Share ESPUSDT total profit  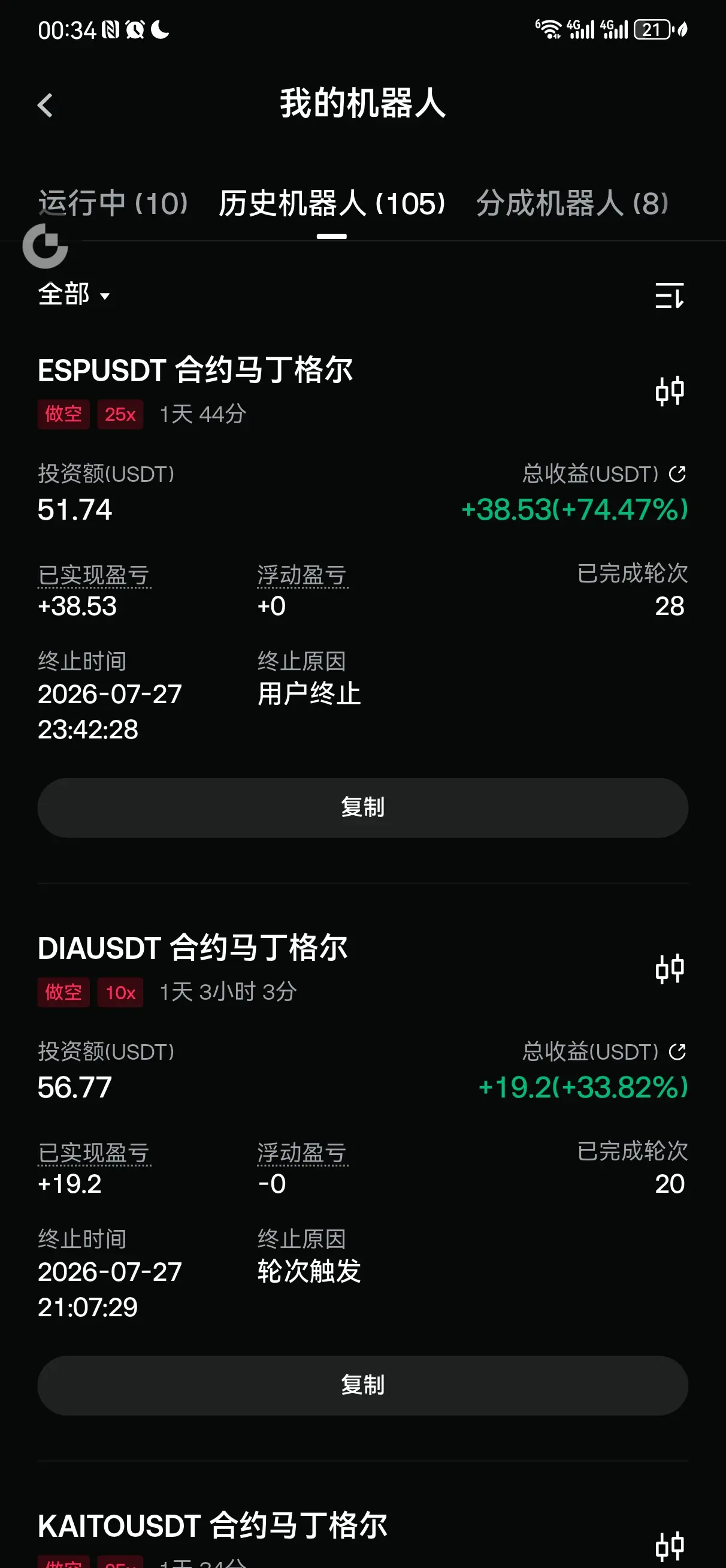coord(677,474)
